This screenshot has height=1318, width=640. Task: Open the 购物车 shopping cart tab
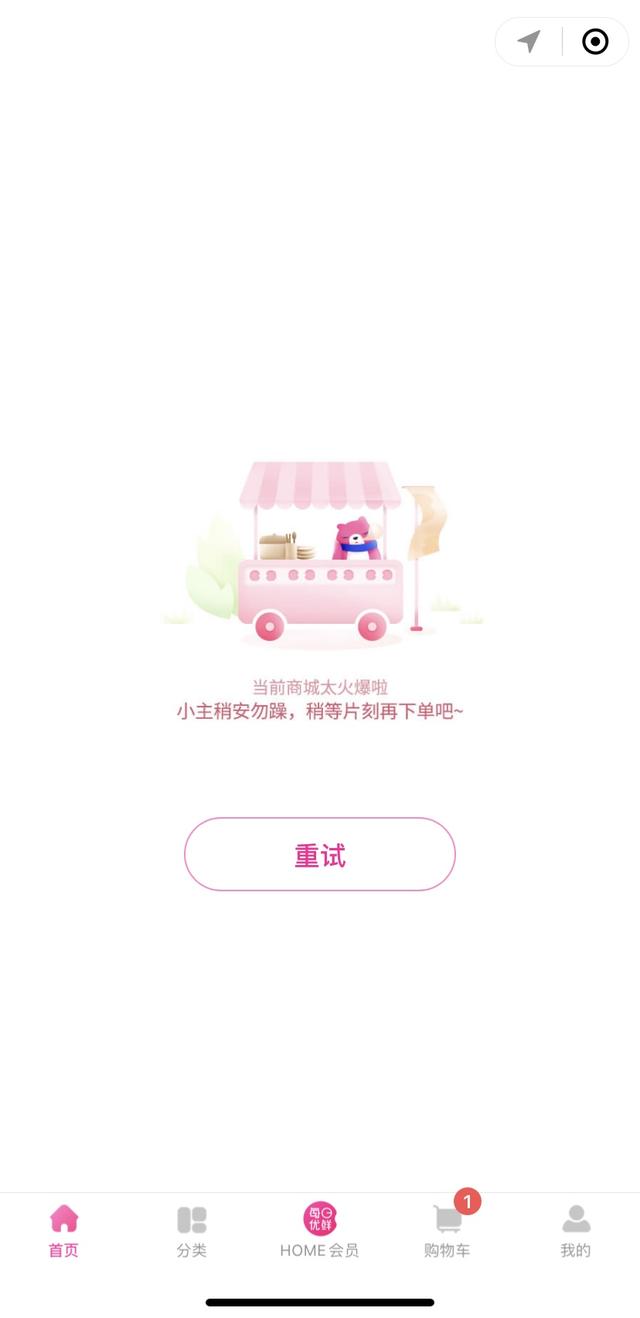448,1231
